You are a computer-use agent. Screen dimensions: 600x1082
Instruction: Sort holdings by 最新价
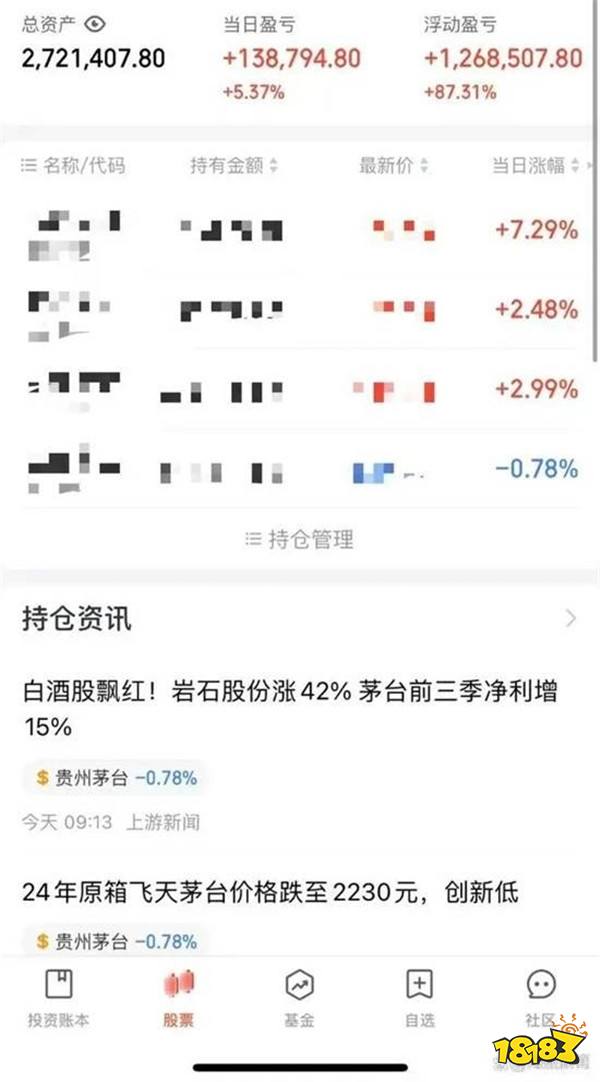(x=394, y=166)
